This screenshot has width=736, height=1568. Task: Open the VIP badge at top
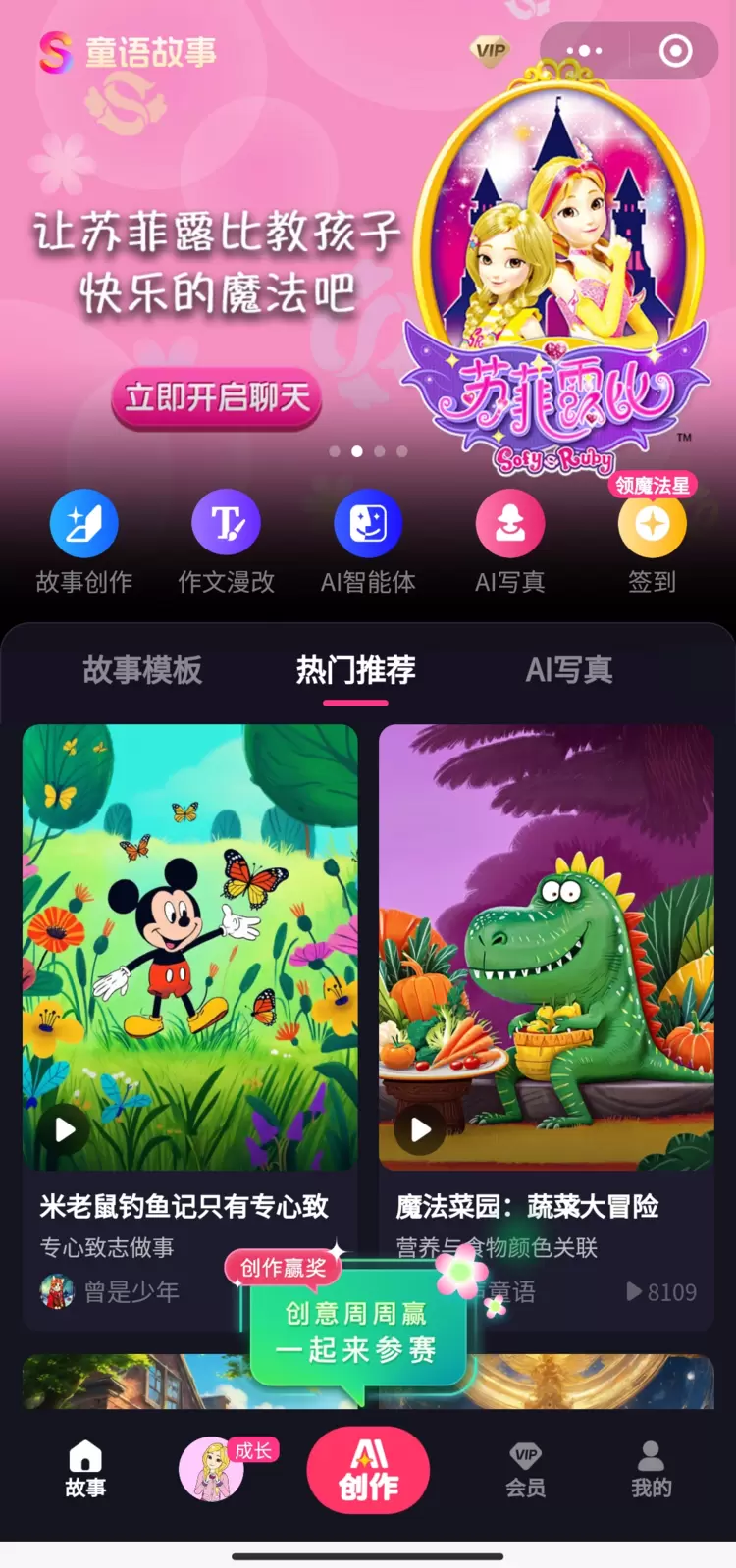click(x=490, y=50)
